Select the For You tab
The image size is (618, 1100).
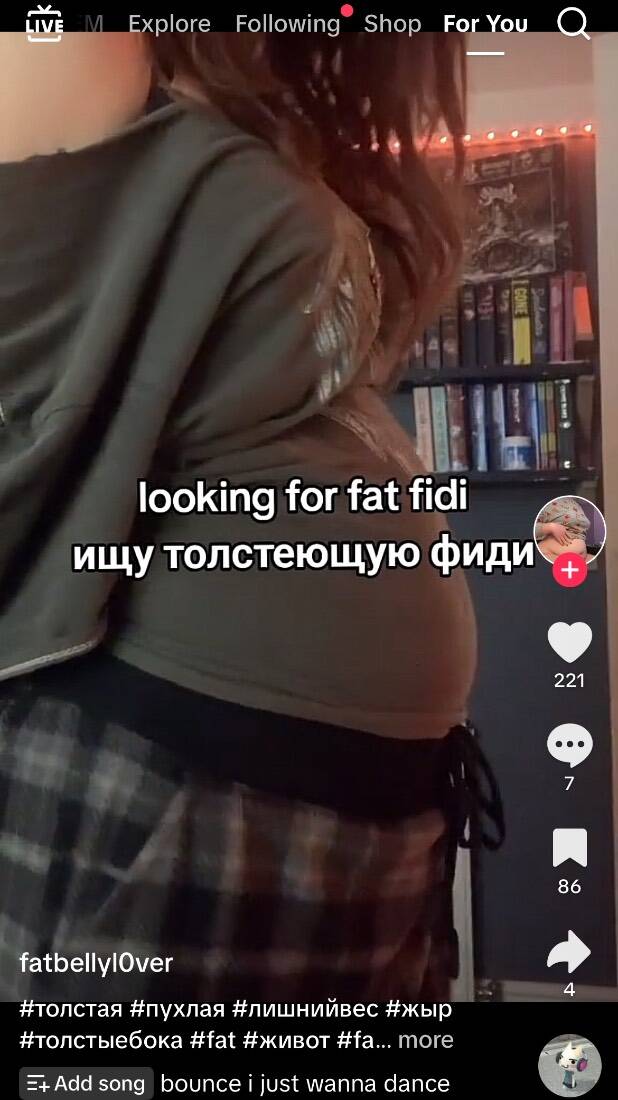[x=485, y=24]
